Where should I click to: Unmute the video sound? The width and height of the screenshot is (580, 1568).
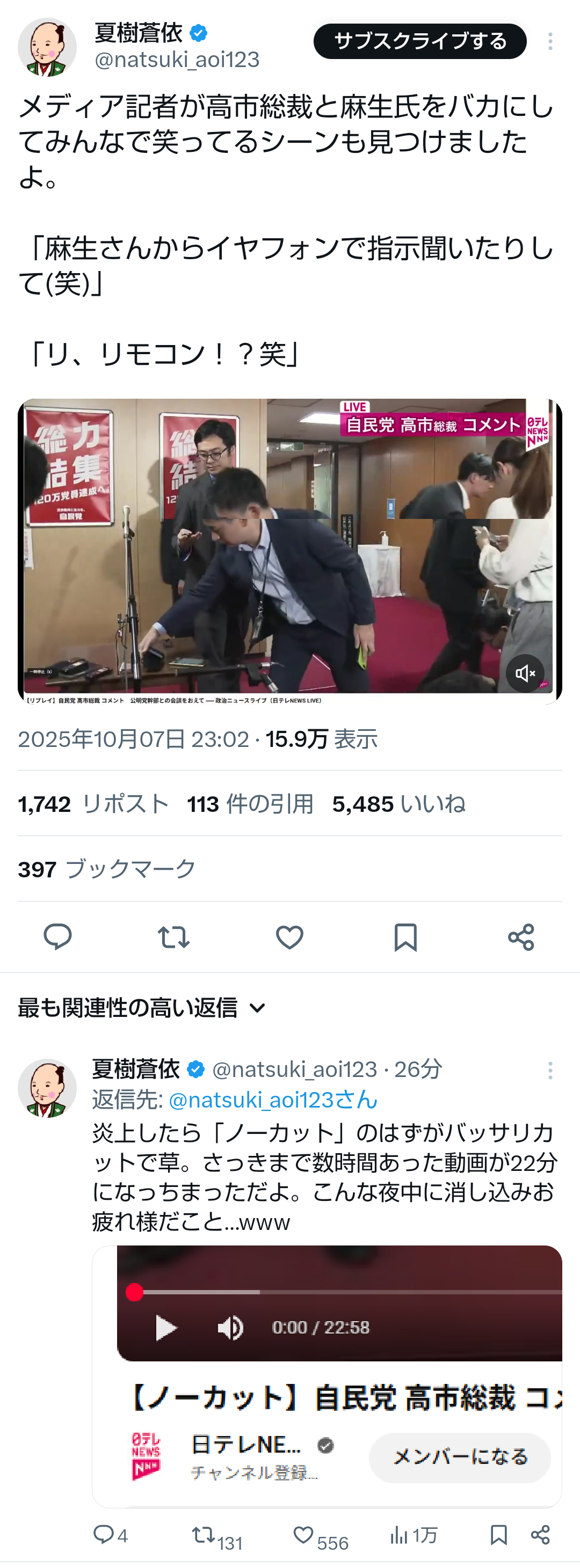525,672
